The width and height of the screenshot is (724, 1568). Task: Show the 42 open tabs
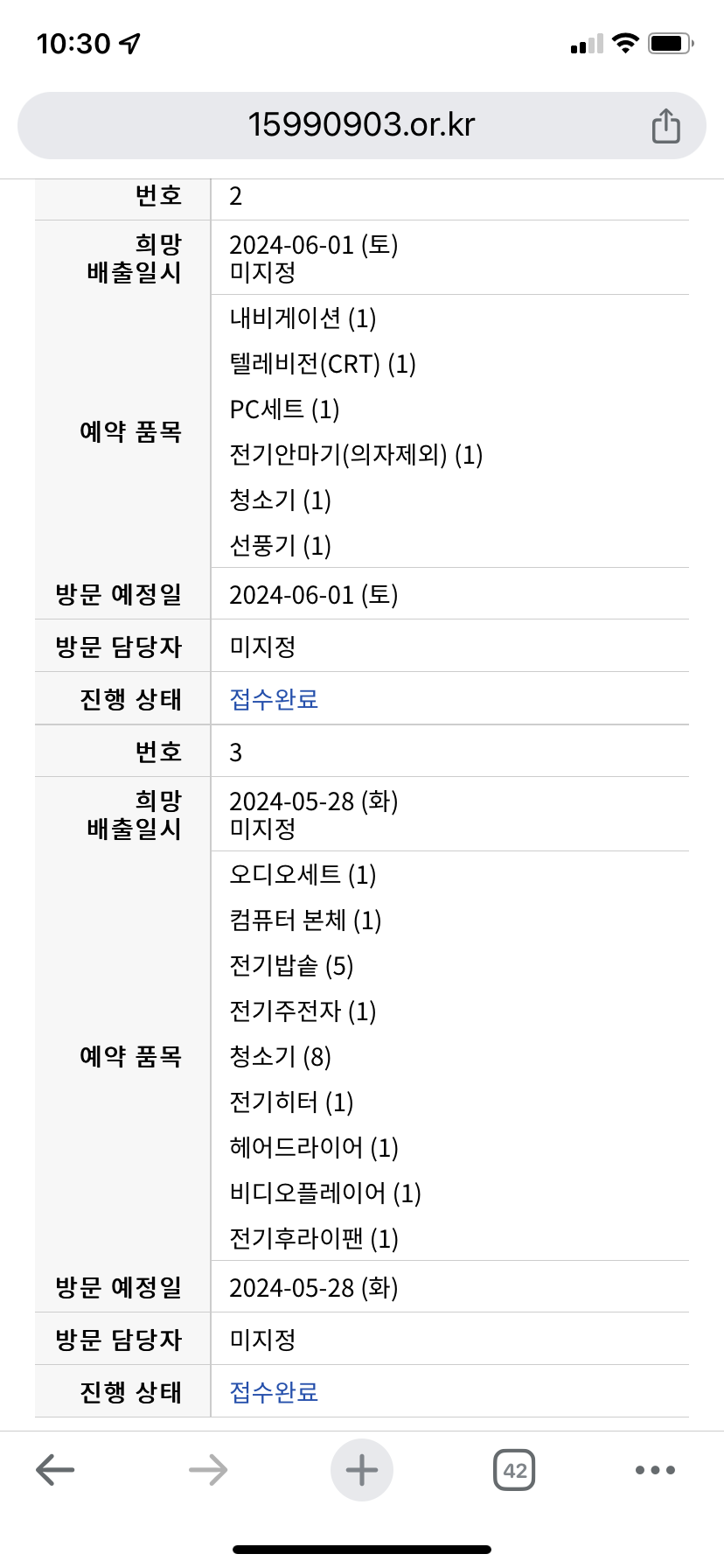(514, 1470)
